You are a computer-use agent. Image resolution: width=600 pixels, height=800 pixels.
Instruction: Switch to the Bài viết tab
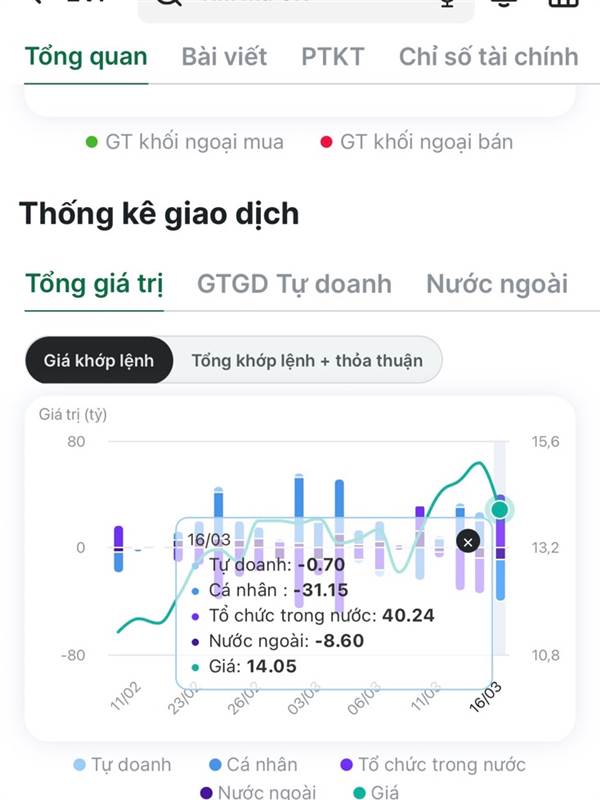point(224,57)
